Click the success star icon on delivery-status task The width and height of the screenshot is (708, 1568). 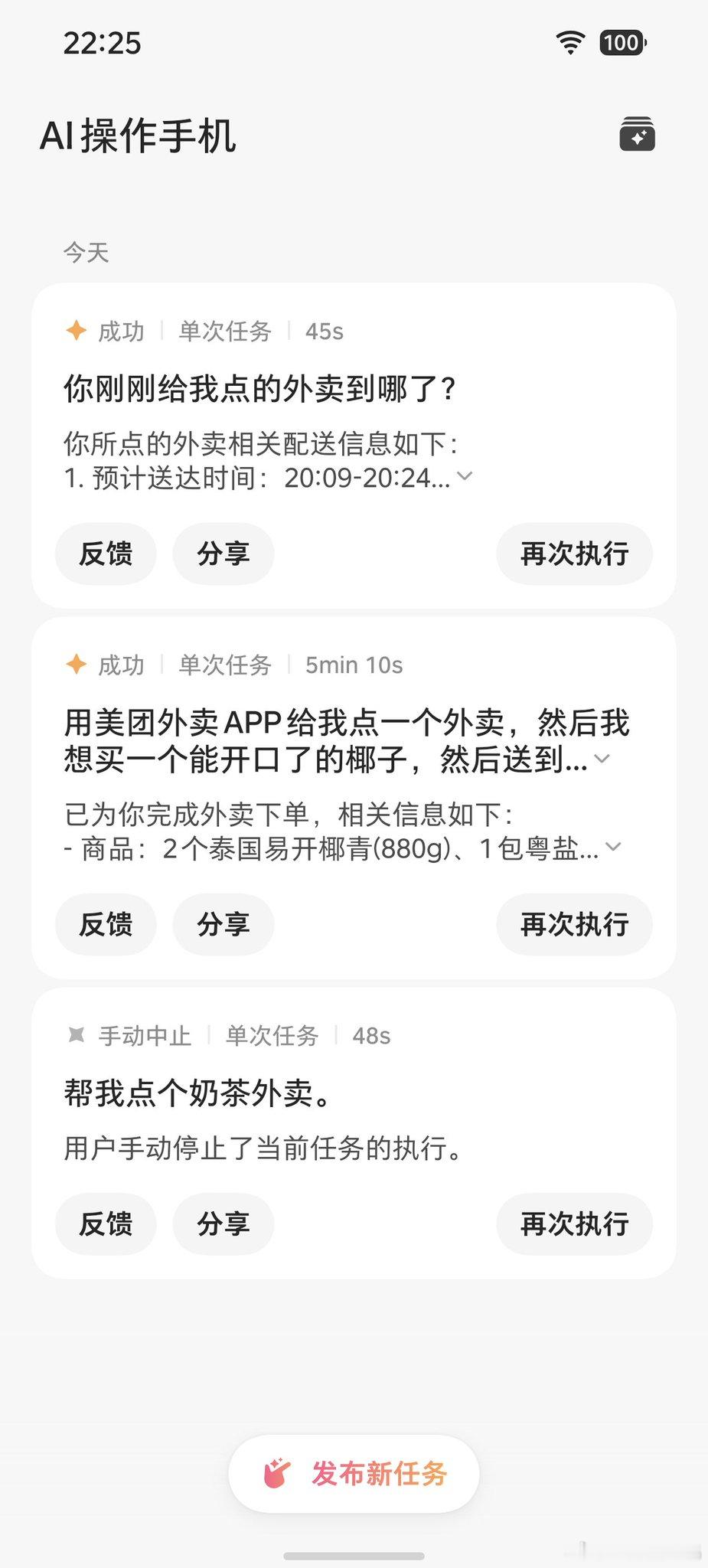point(76,331)
